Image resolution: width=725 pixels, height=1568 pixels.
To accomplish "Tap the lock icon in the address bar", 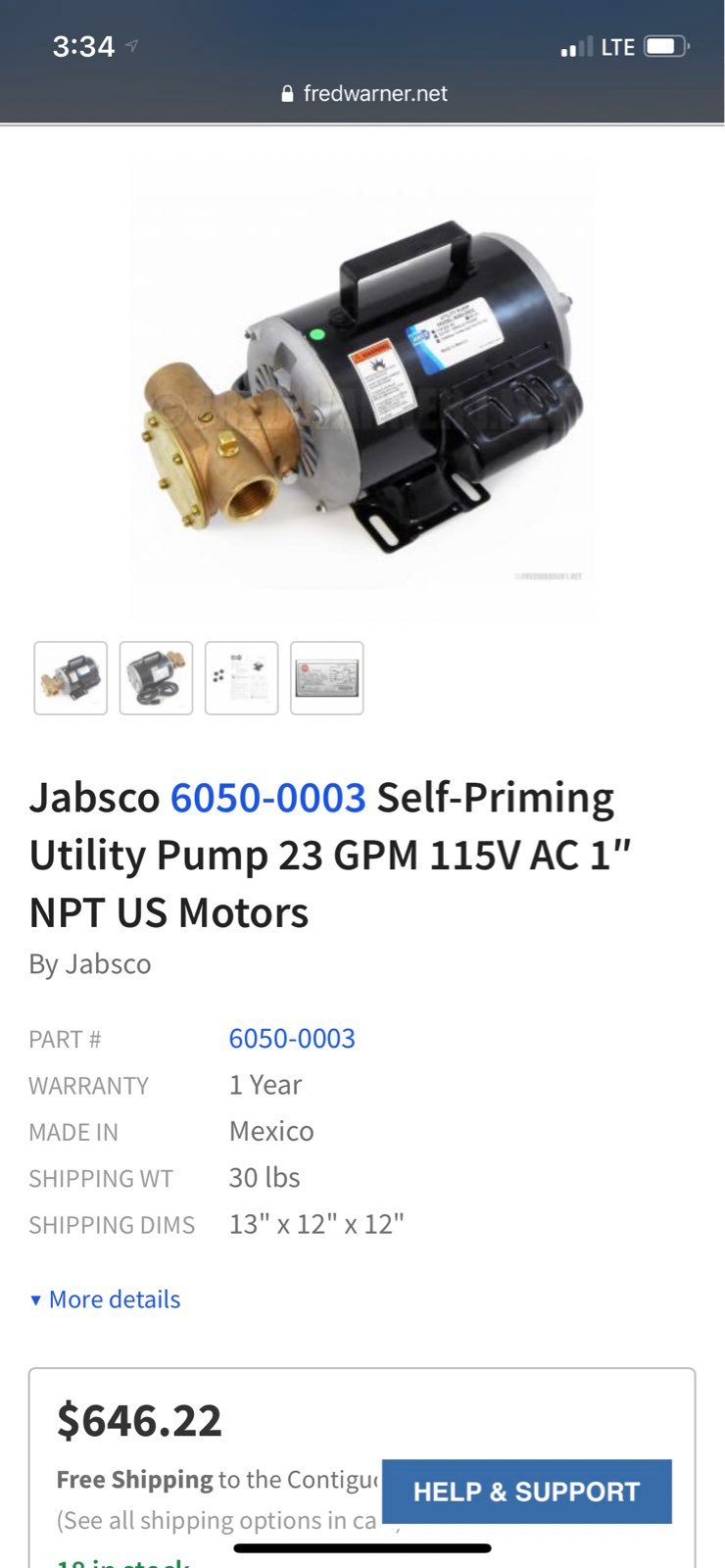I will (x=287, y=93).
